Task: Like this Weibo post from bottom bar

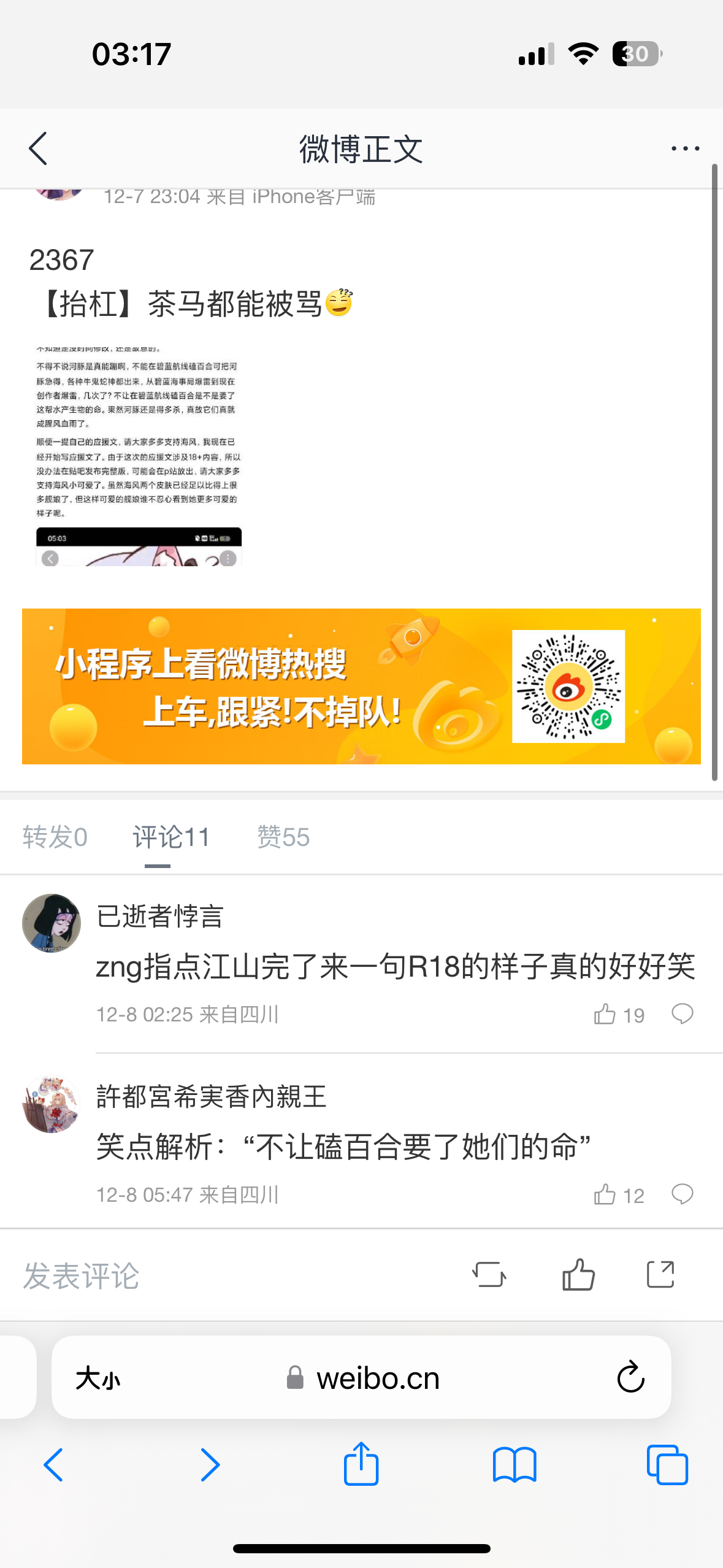Action: [x=578, y=1275]
